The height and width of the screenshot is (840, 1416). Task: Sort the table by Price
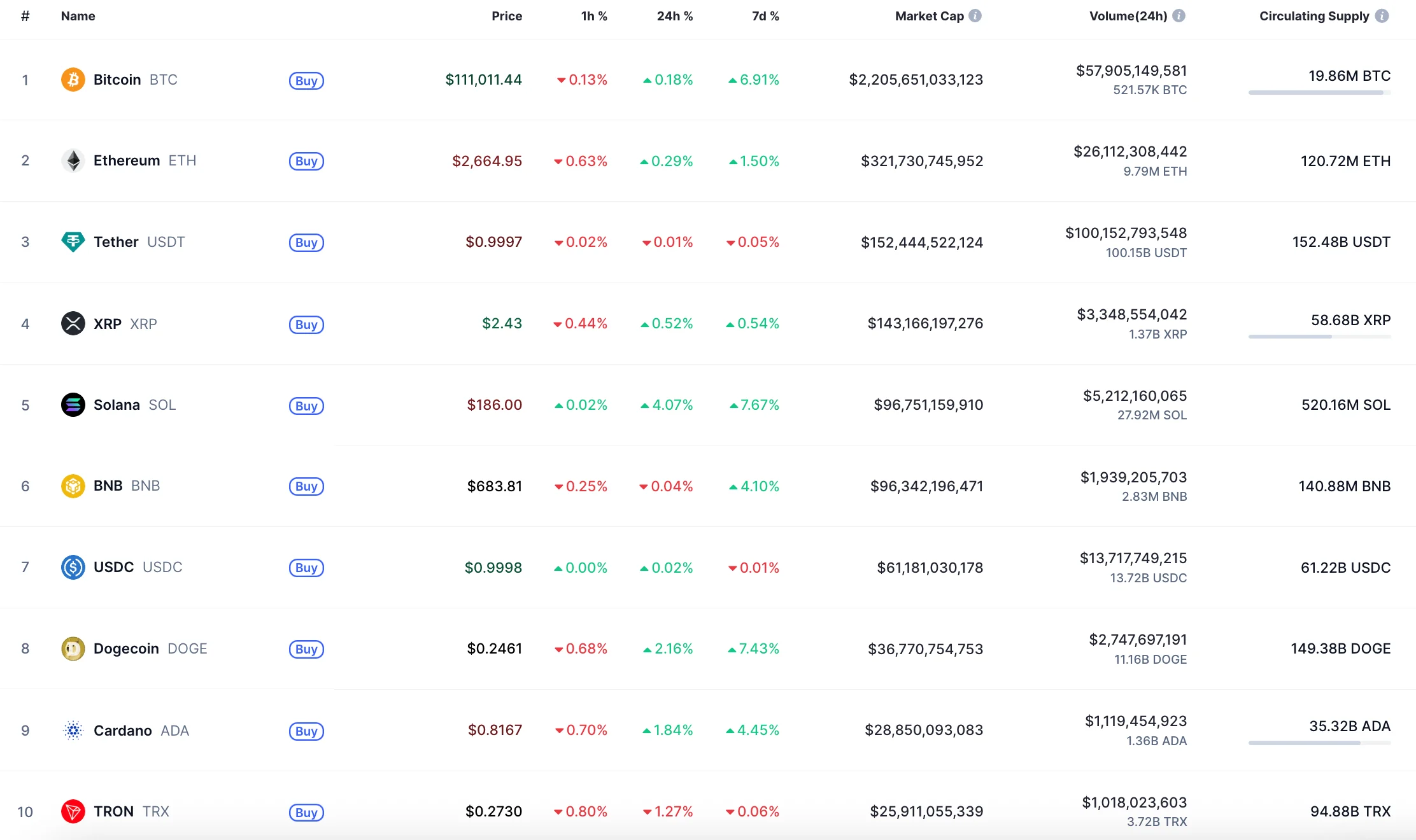pos(506,16)
